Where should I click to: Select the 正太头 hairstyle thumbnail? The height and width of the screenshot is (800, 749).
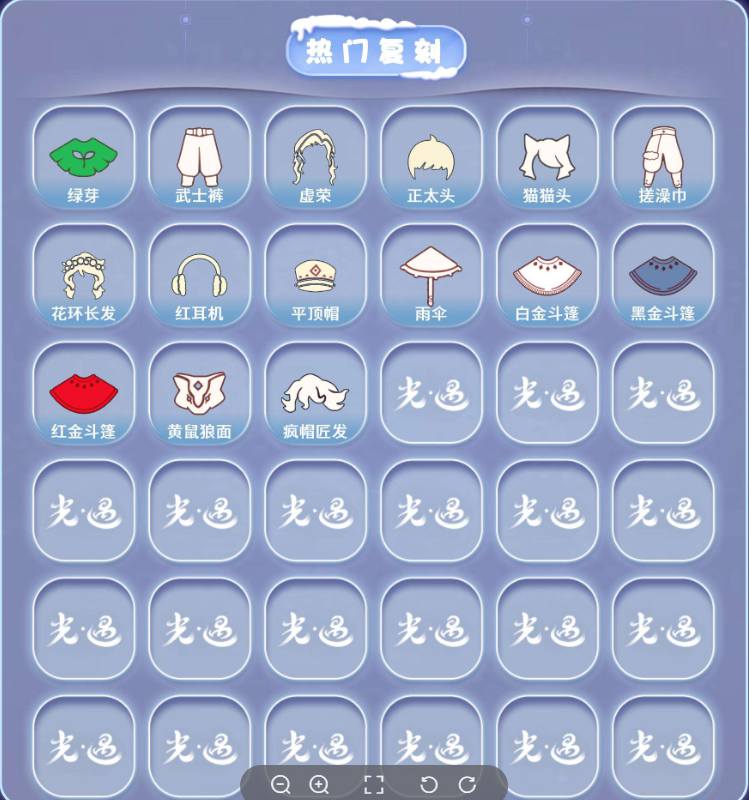pyautogui.click(x=431, y=158)
